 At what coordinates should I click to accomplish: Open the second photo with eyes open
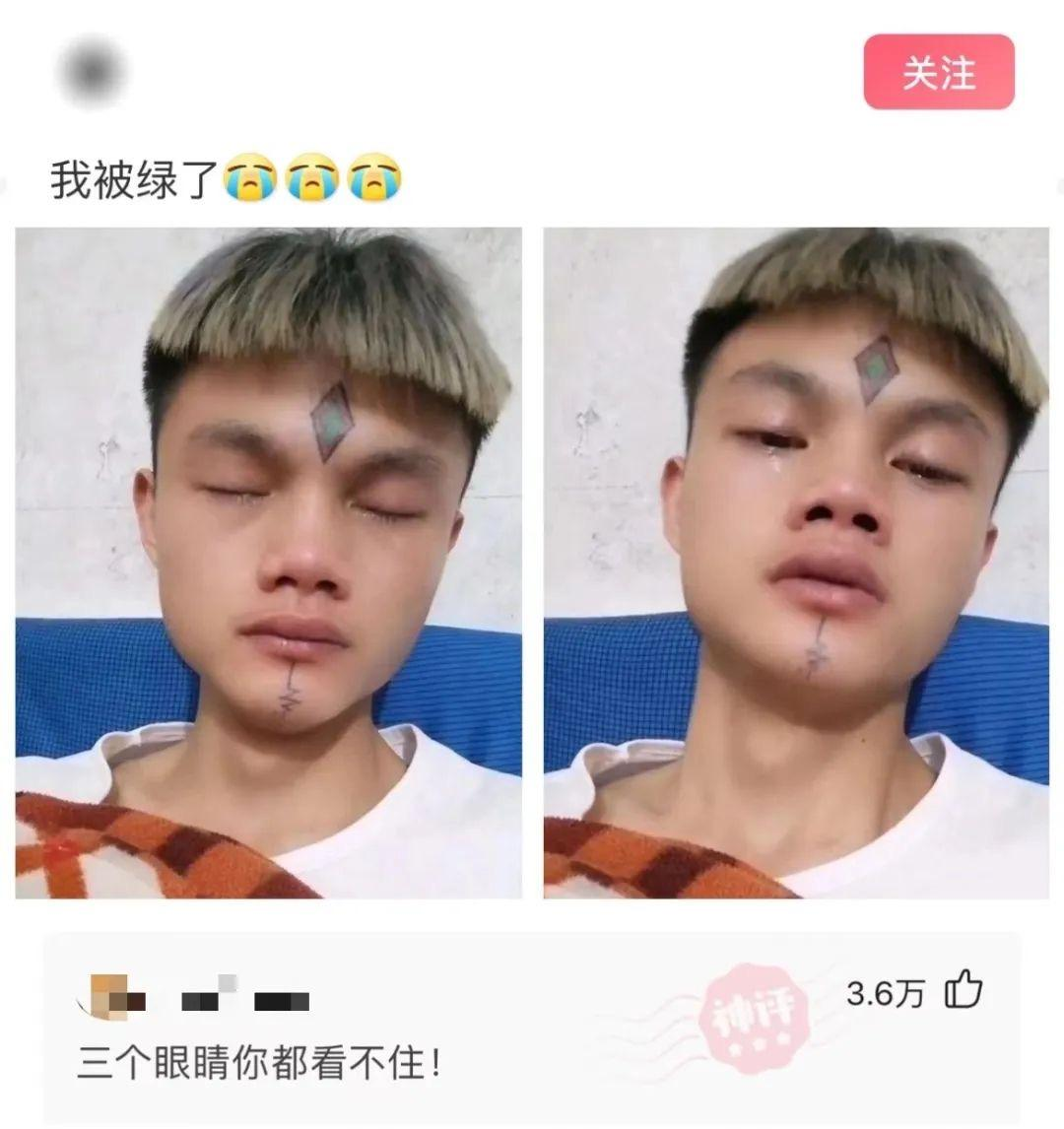(796, 563)
